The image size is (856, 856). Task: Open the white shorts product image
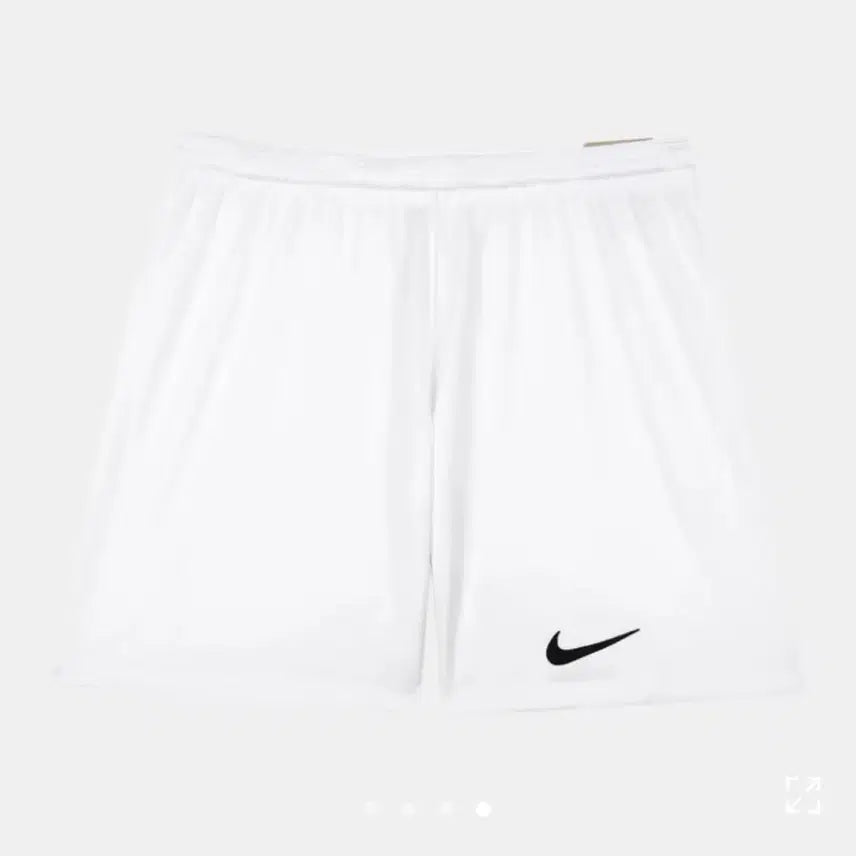(428, 420)
